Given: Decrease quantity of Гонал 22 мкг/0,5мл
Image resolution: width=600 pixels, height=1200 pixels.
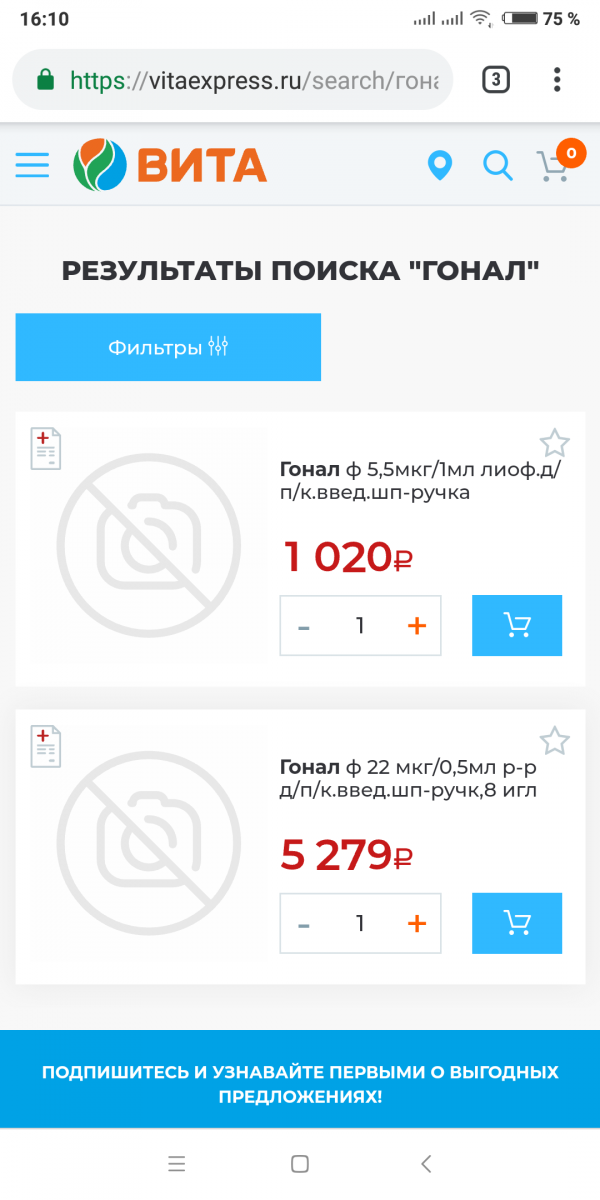Looking at the screenshot, I should 304,923.
